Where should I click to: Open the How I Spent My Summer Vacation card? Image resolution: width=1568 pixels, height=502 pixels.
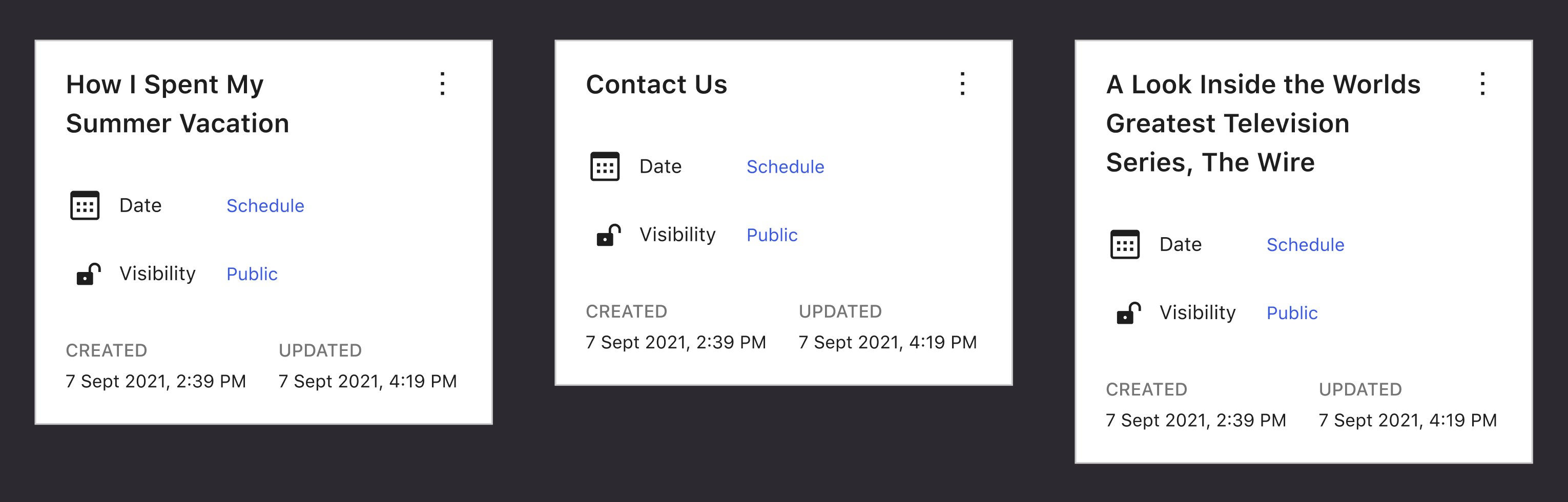coord(176,103)
